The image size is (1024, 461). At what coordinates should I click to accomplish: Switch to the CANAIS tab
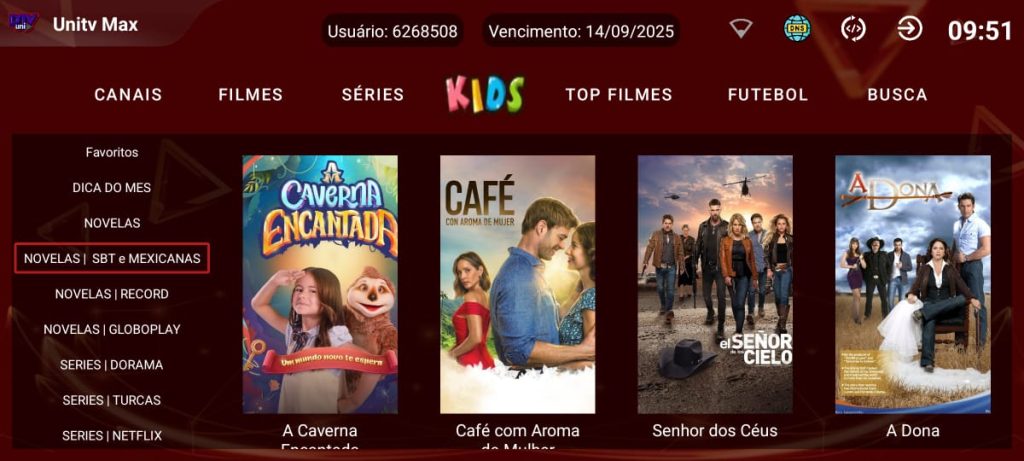[128, 95]
